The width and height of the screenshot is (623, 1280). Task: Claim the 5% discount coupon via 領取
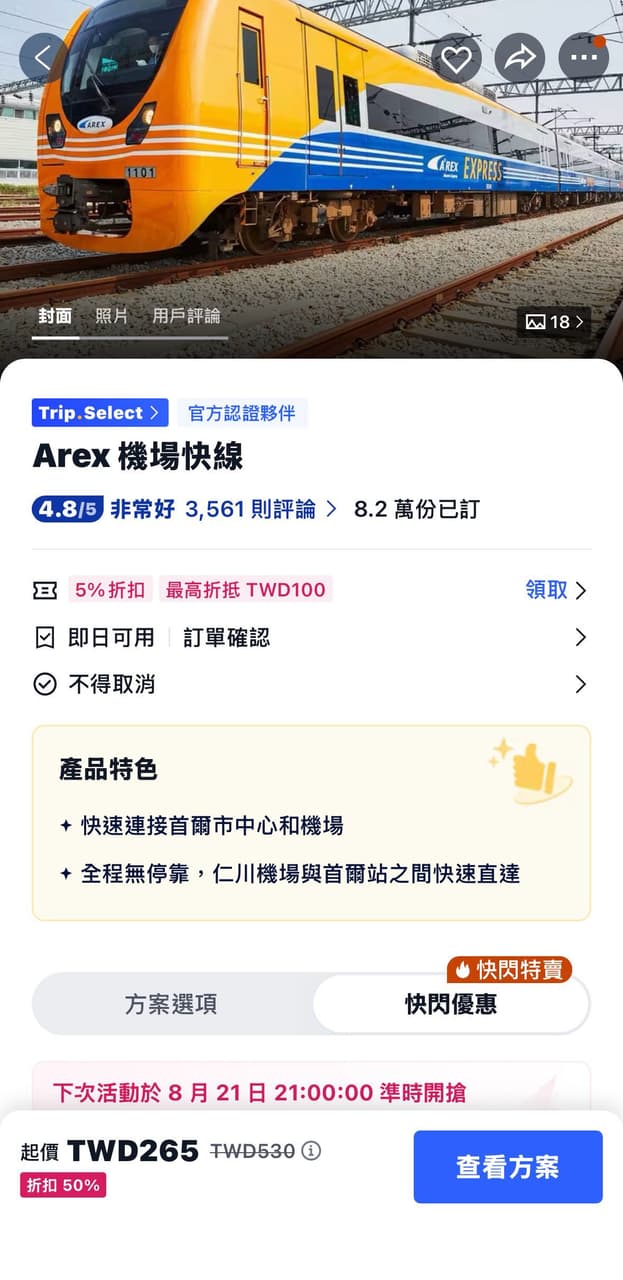[x=556, y=590]
